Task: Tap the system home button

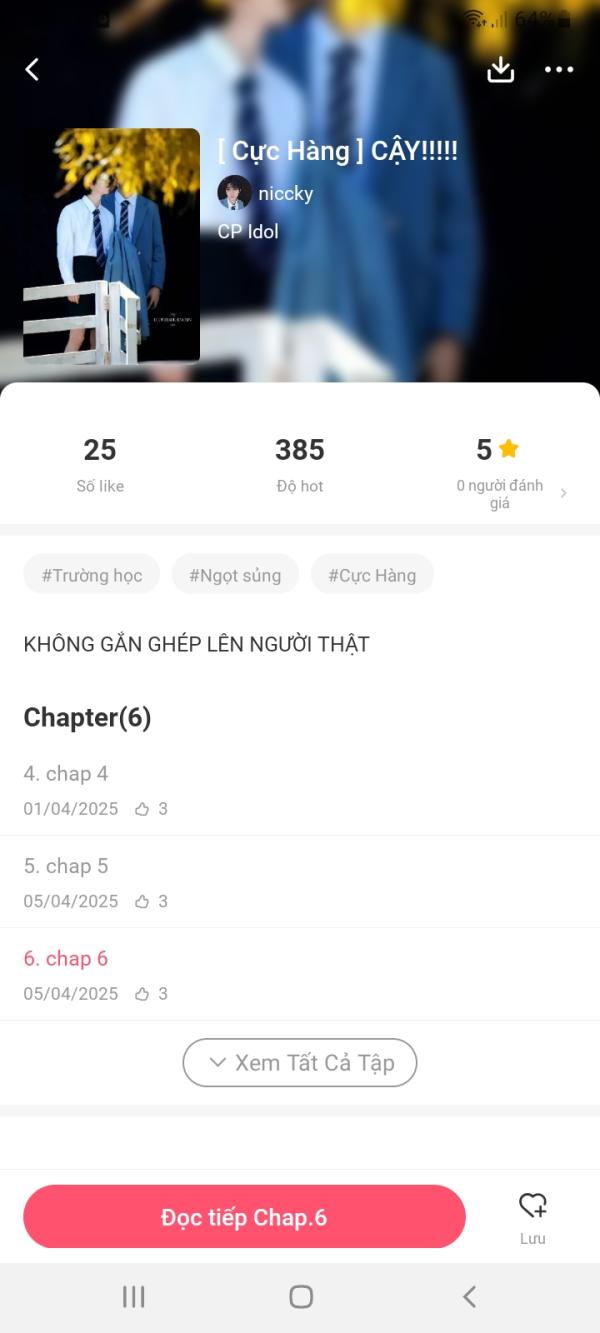Action: [300, 1297]
